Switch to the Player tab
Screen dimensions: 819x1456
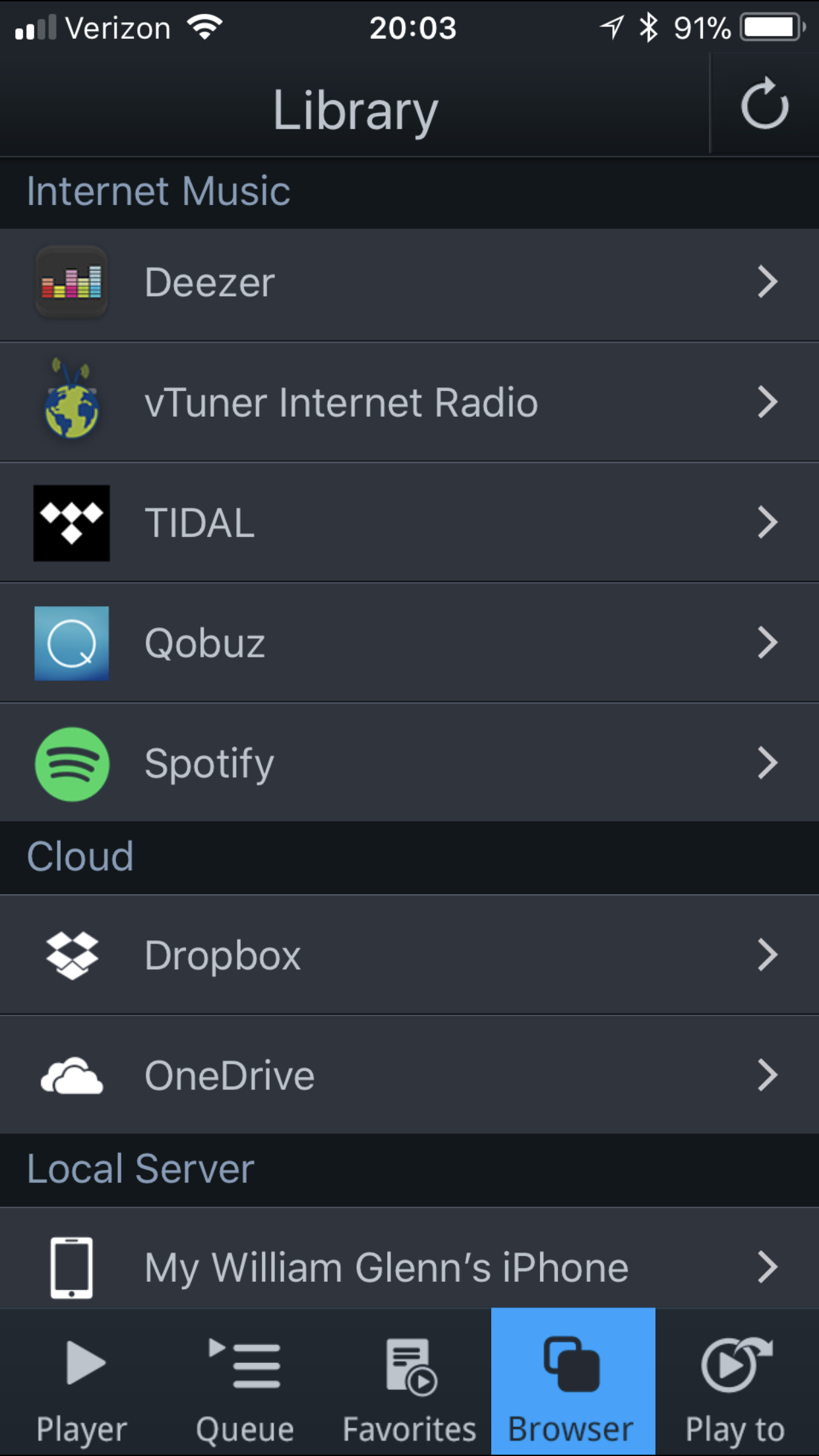82,1382
